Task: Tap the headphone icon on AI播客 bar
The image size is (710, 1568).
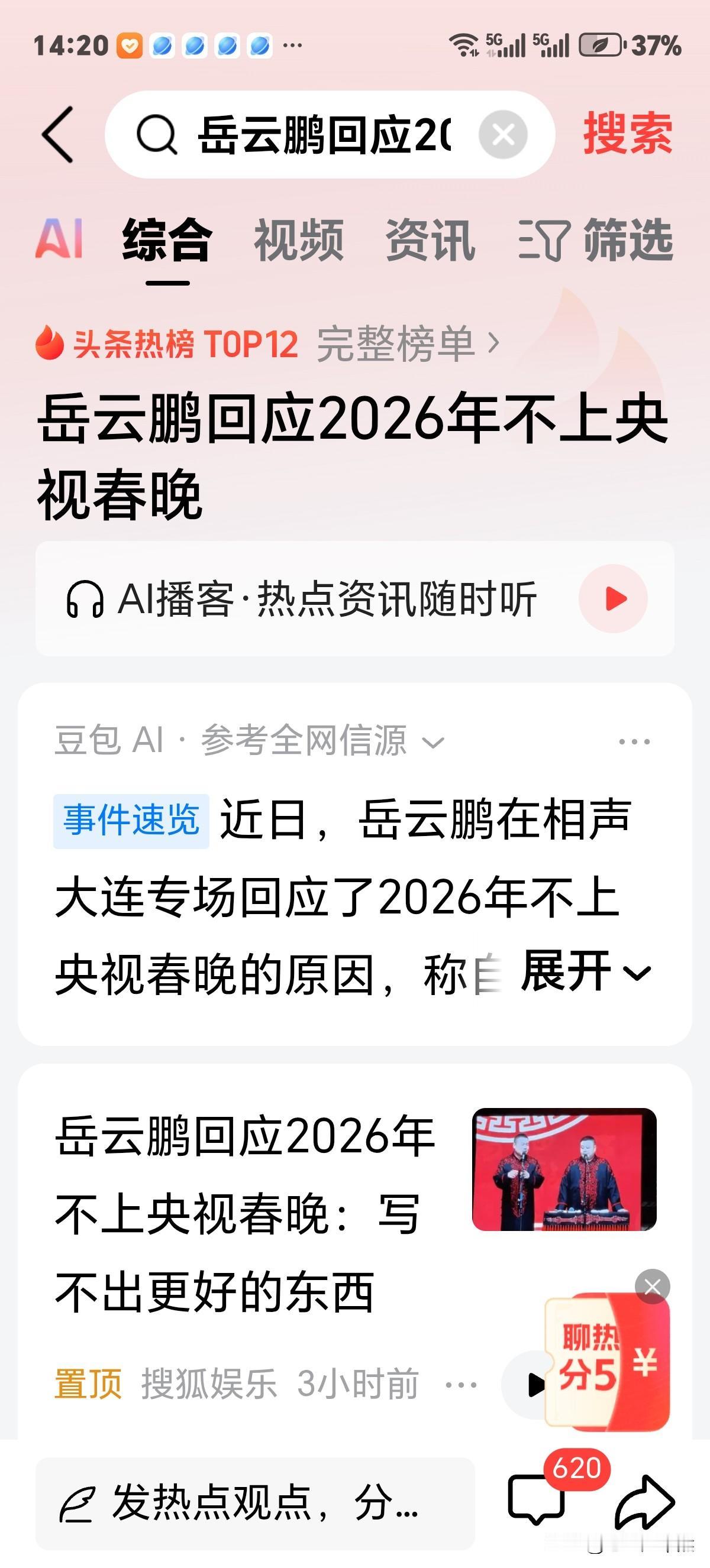Action: (90, 598)
